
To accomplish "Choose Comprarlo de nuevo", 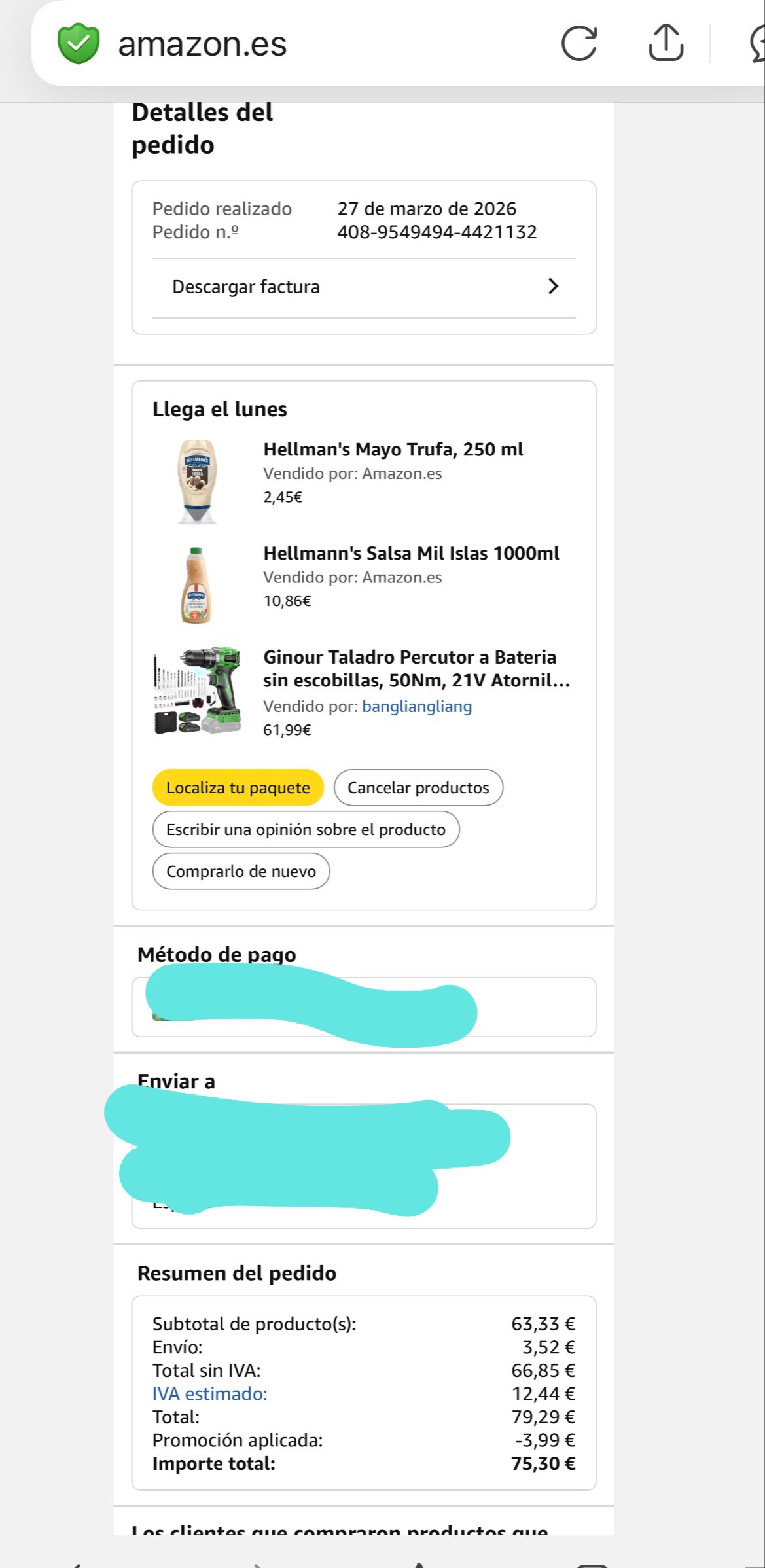I will click(241, 871).
